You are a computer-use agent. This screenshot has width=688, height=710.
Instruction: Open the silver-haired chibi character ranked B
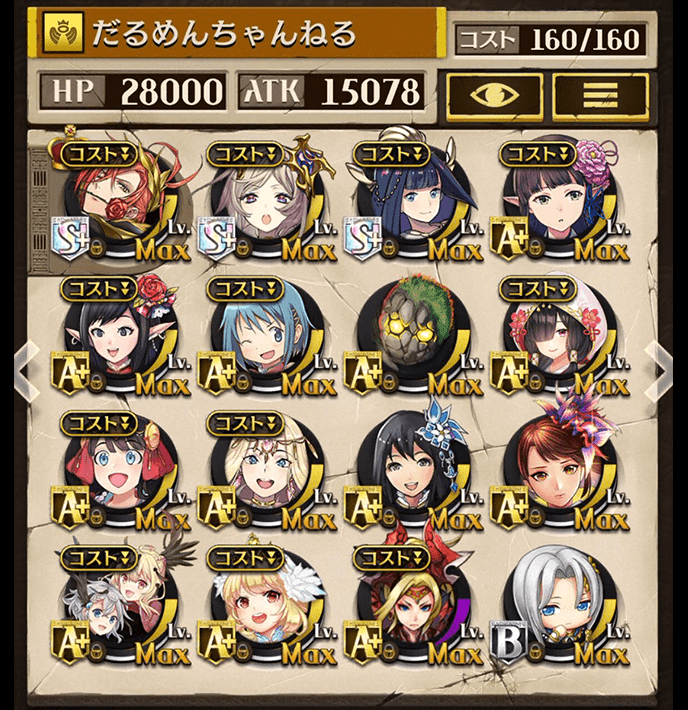553,610
